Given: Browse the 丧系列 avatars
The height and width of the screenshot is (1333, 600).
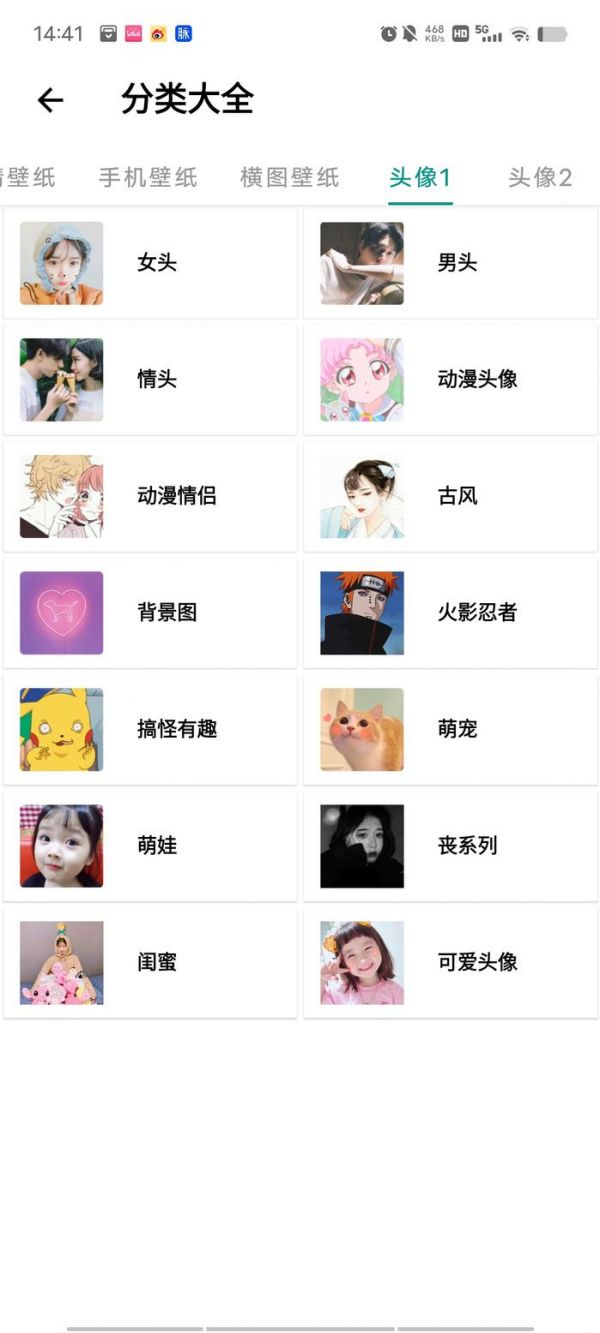Looking at the screenshot, I should pyautogui.click(x=450, y=846).
